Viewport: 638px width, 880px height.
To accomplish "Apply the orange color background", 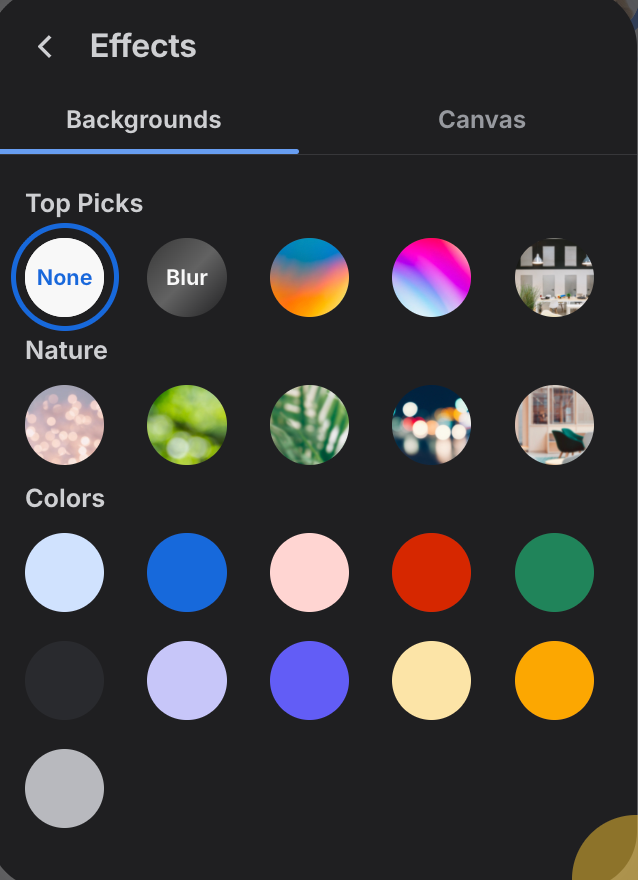I will pyautogui.click(x=554, y=681).
